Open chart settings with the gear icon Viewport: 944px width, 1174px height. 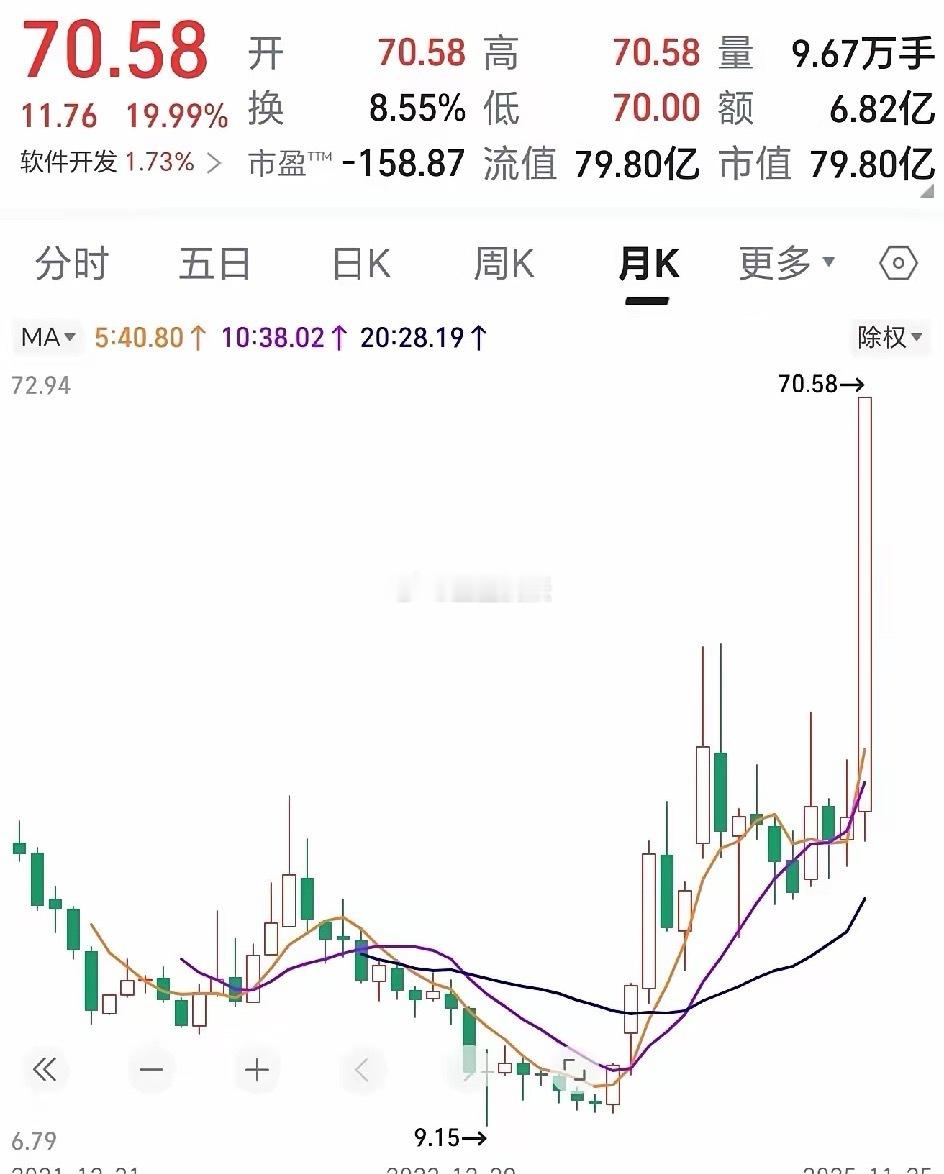(897, 263)
